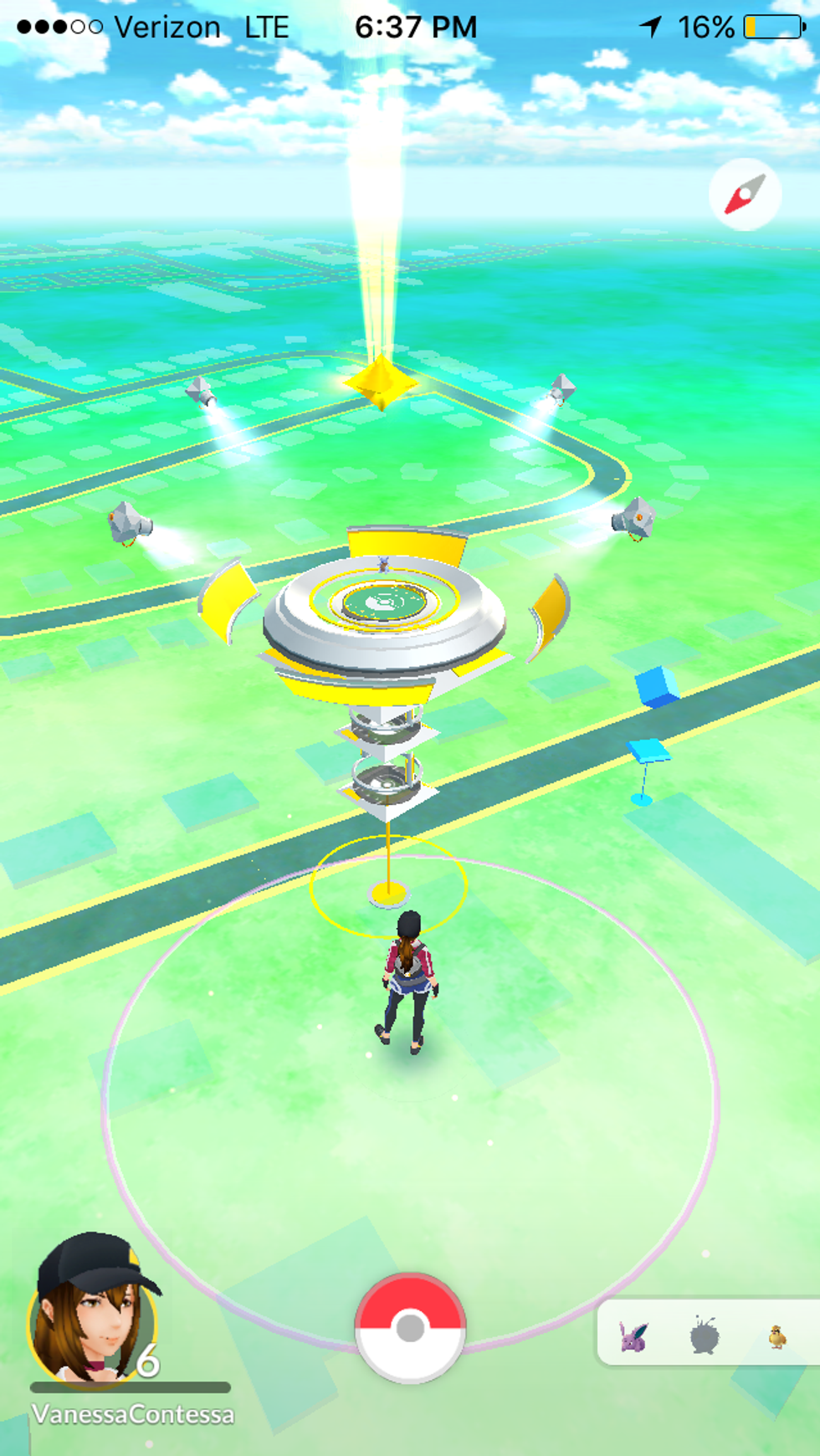Viewport: 820px width, 1456px height.
Task: Open the Poké Ball main menu
Action: (x=410, y=1327)
